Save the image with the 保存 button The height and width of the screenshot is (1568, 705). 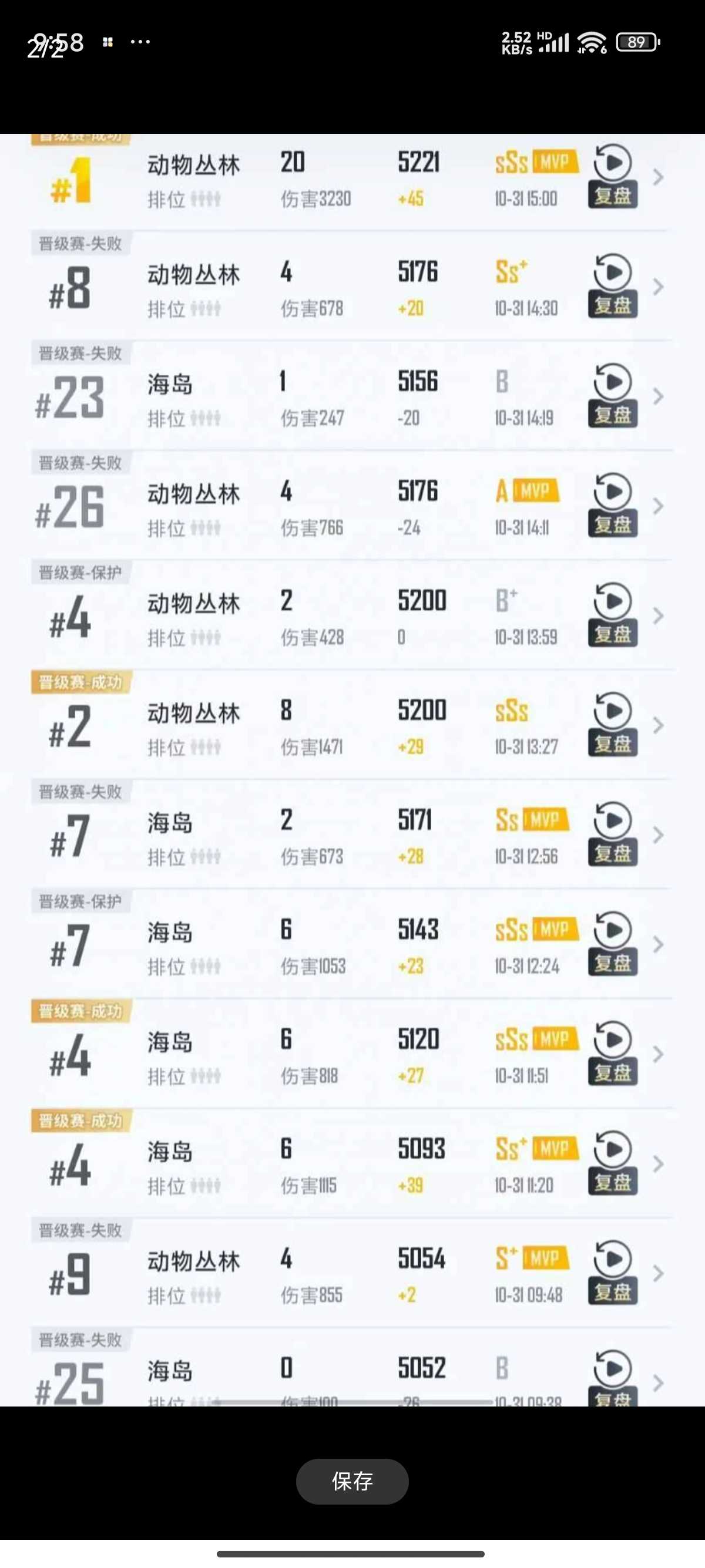pyautogui.click(x=352, y=1481)
